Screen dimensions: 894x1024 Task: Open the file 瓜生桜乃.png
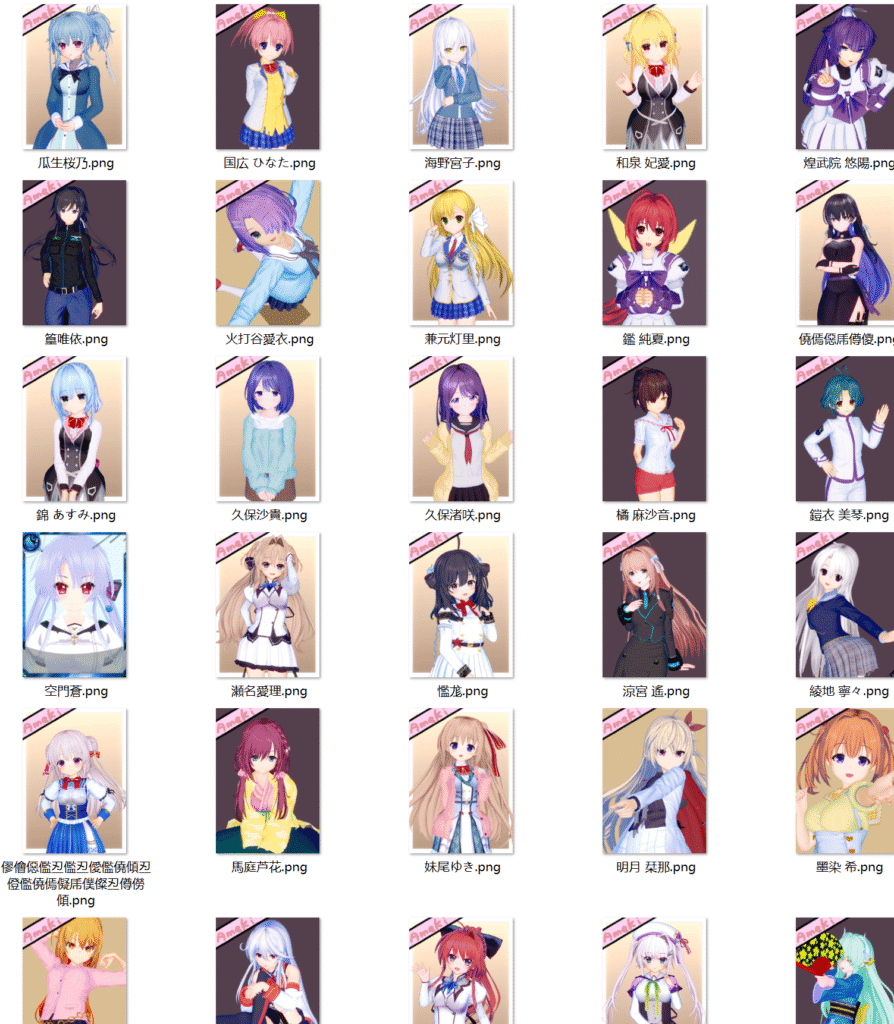74,78
